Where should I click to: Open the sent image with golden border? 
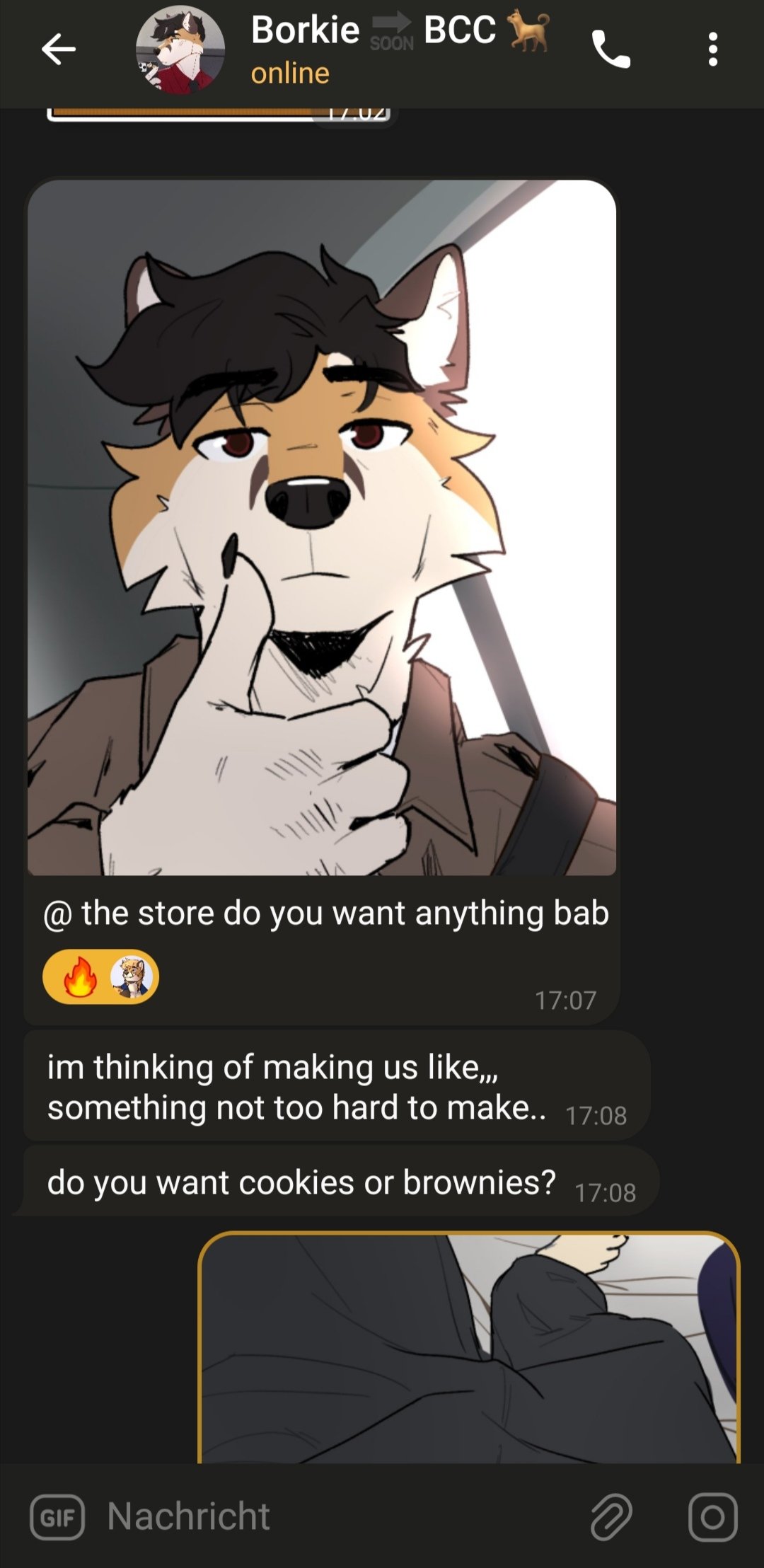point(469,1348)
